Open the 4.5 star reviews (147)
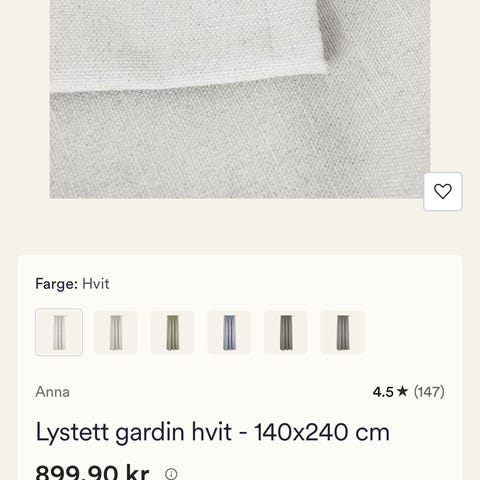Screen dimensions: 480x480 [x=409, y=392]
